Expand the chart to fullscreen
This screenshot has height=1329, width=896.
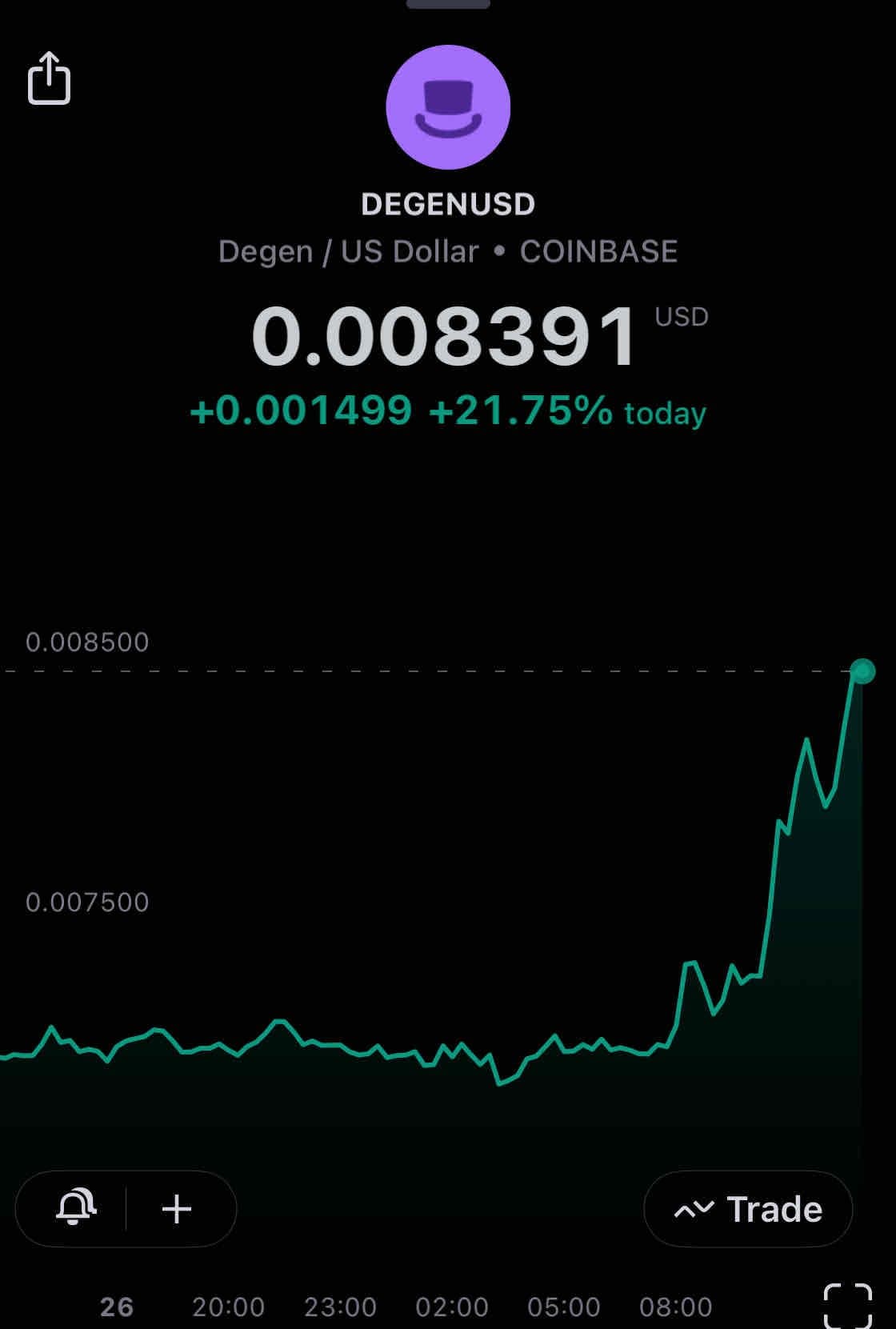(847, 1305)
